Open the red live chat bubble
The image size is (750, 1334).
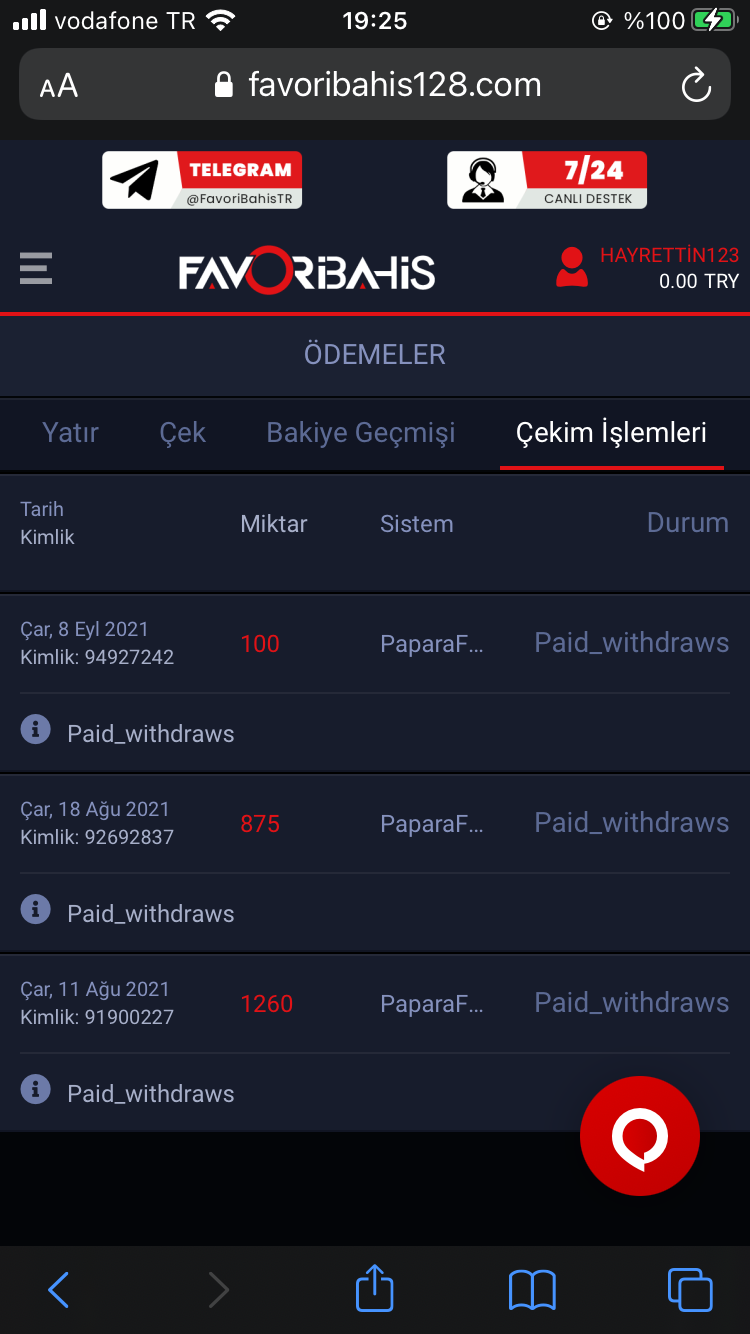[640, 1136]
